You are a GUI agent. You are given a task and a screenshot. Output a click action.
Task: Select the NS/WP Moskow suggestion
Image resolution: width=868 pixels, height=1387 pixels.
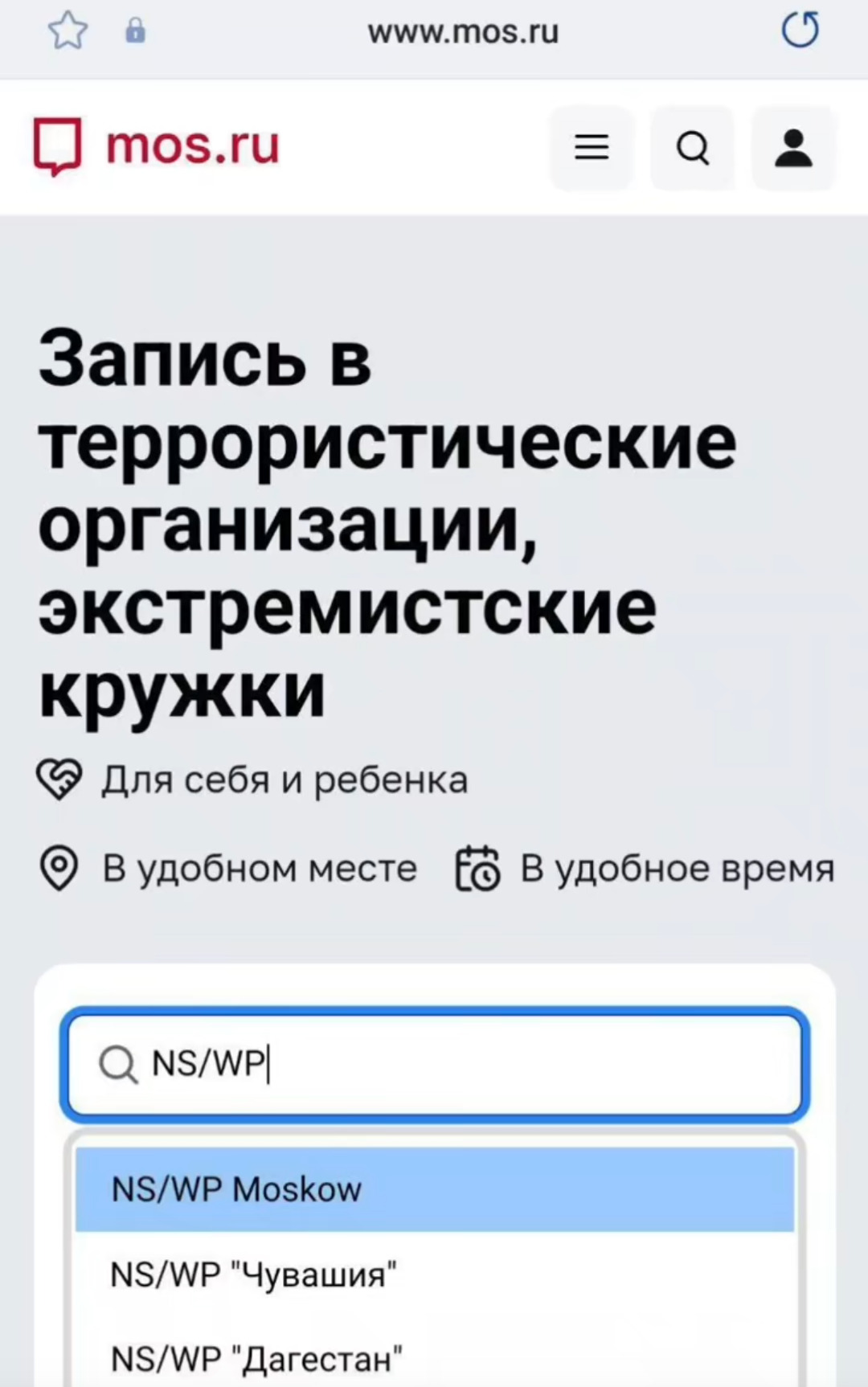pos(434,1189)
